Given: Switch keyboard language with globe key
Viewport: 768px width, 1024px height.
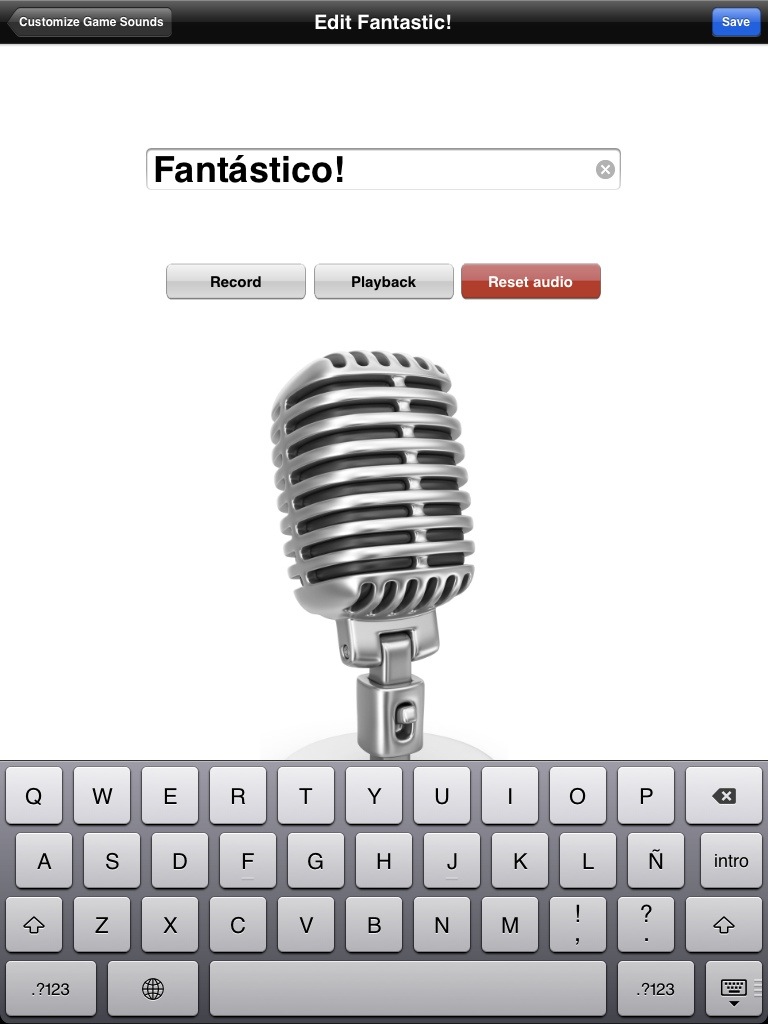Looking at the screenshot, I should coord(153,989).
